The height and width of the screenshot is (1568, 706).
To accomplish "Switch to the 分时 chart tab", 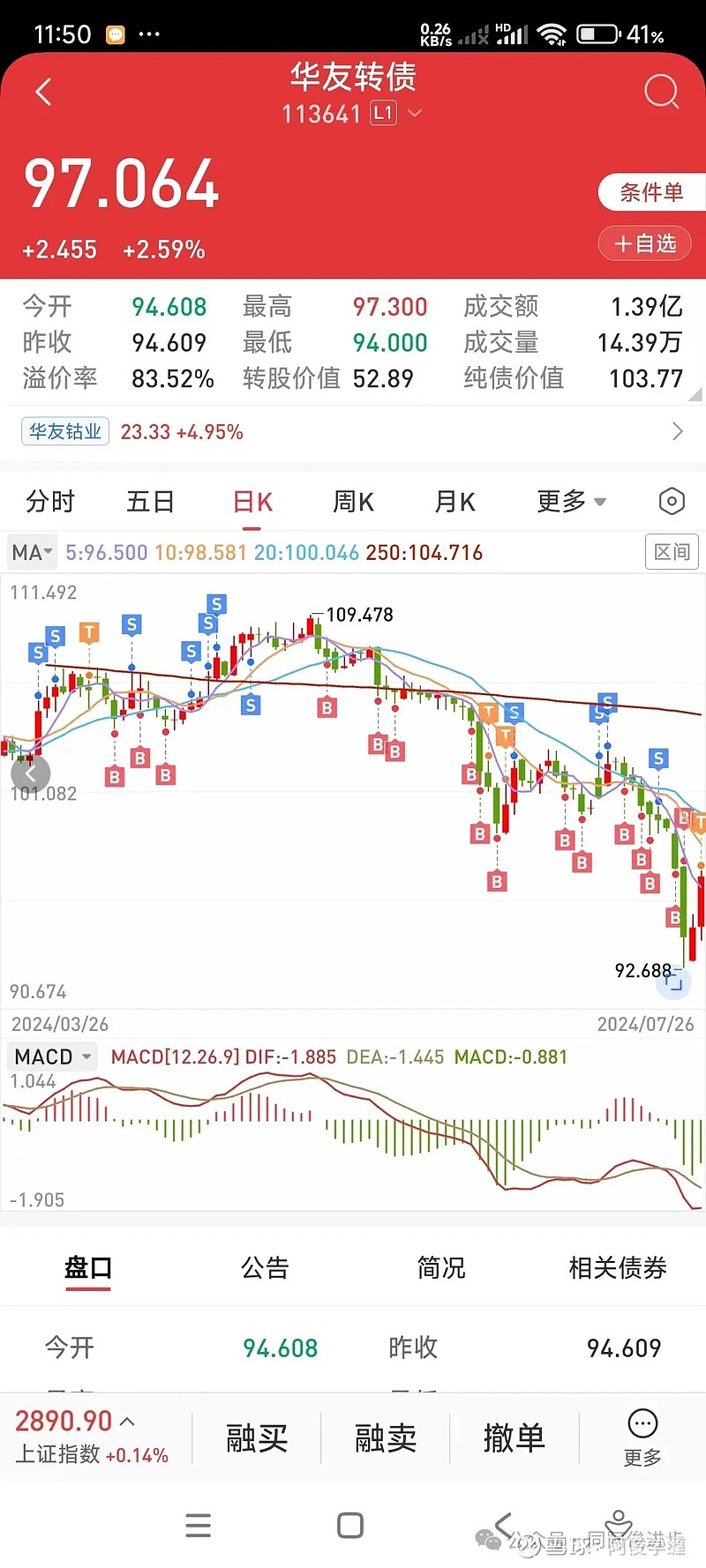I will 50,502.
